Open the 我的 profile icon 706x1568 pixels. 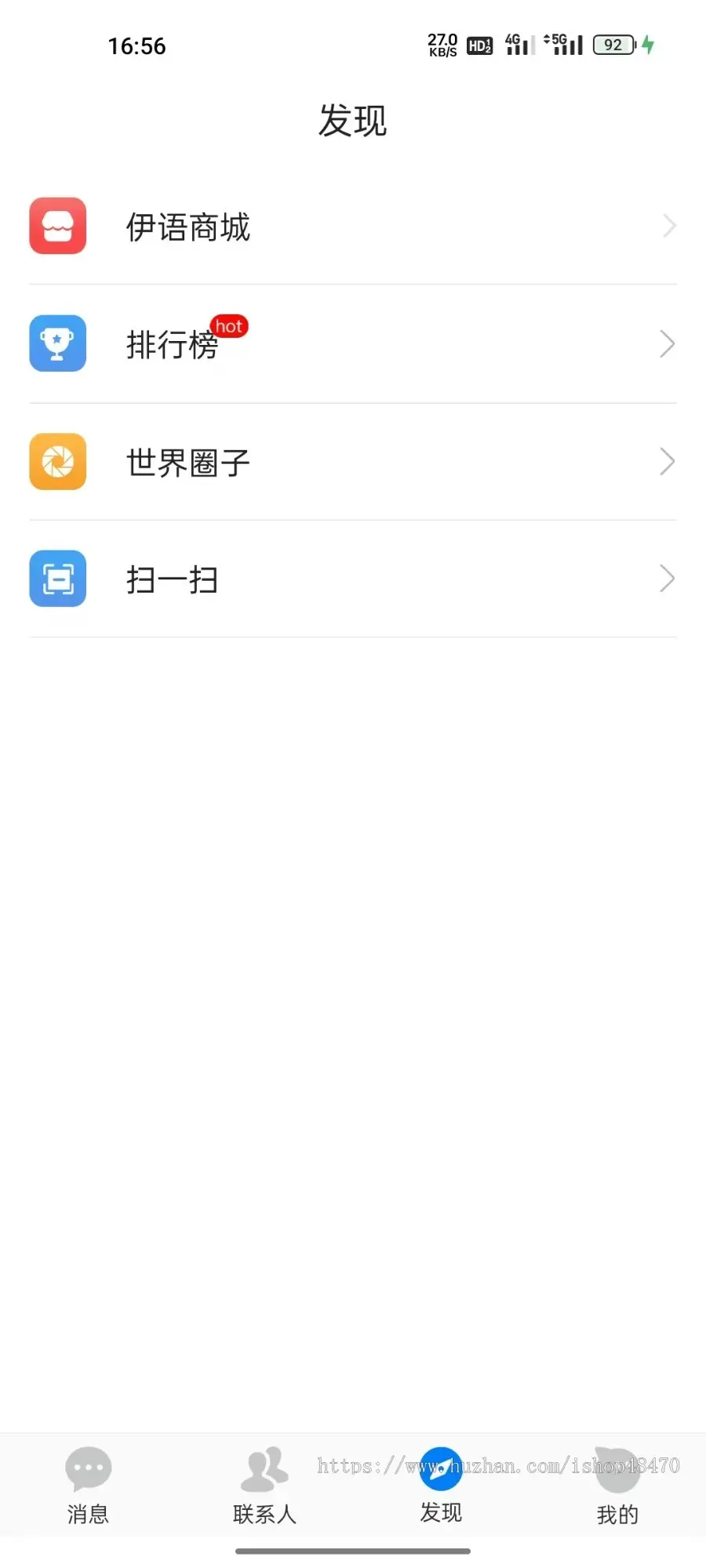click(617, 1468)
